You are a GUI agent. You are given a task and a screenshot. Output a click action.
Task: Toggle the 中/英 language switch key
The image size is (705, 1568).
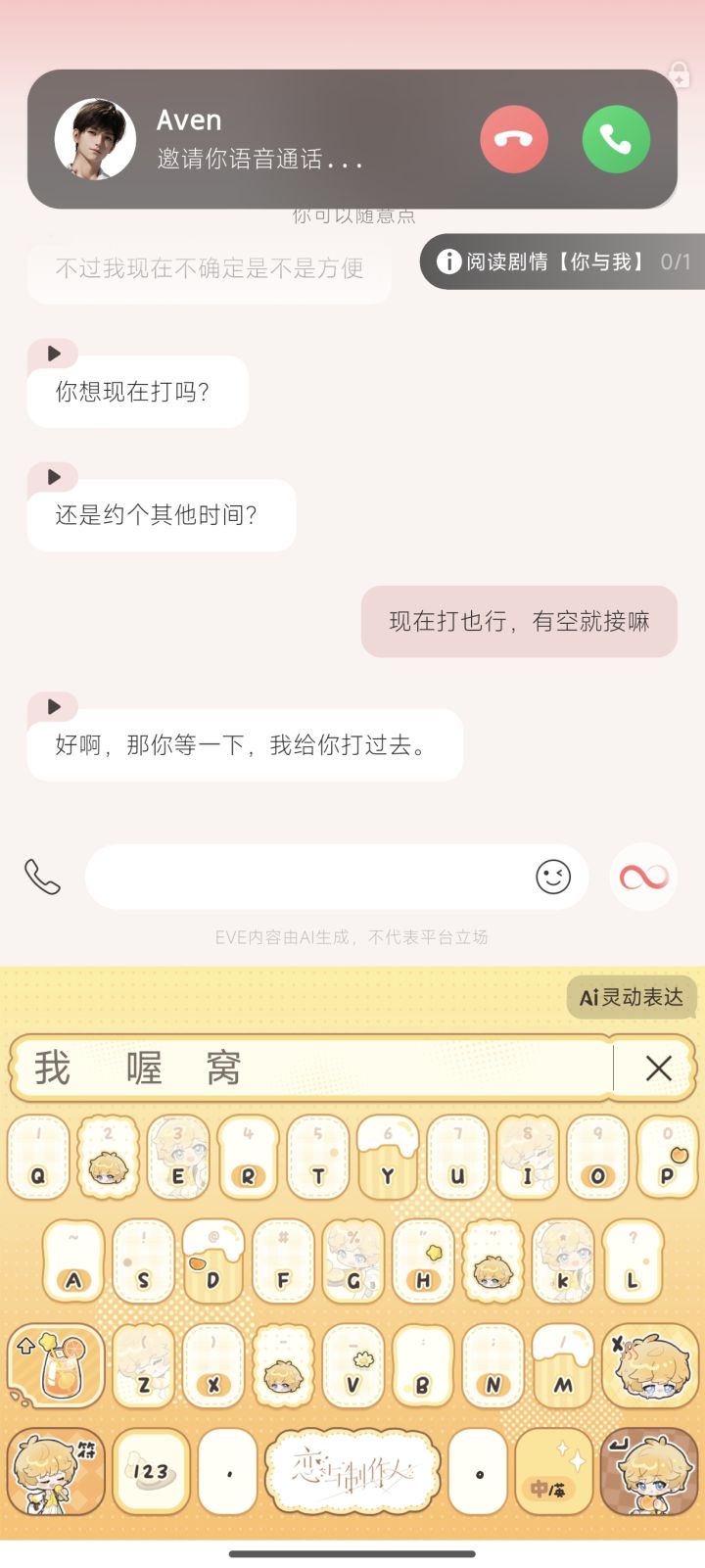coord(554,1471)
